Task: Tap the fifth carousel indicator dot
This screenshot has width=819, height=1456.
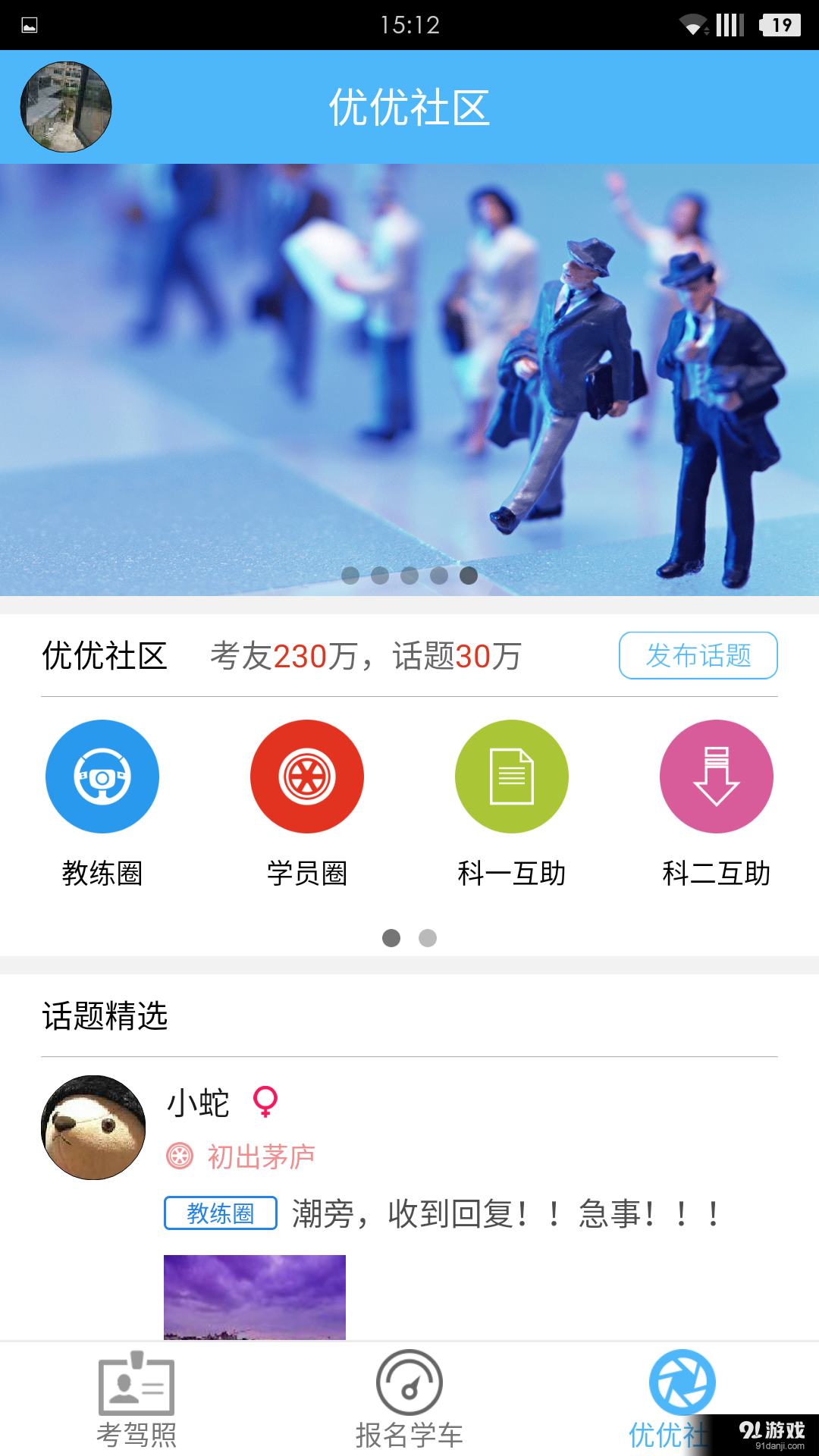Action: click(468, 576)
